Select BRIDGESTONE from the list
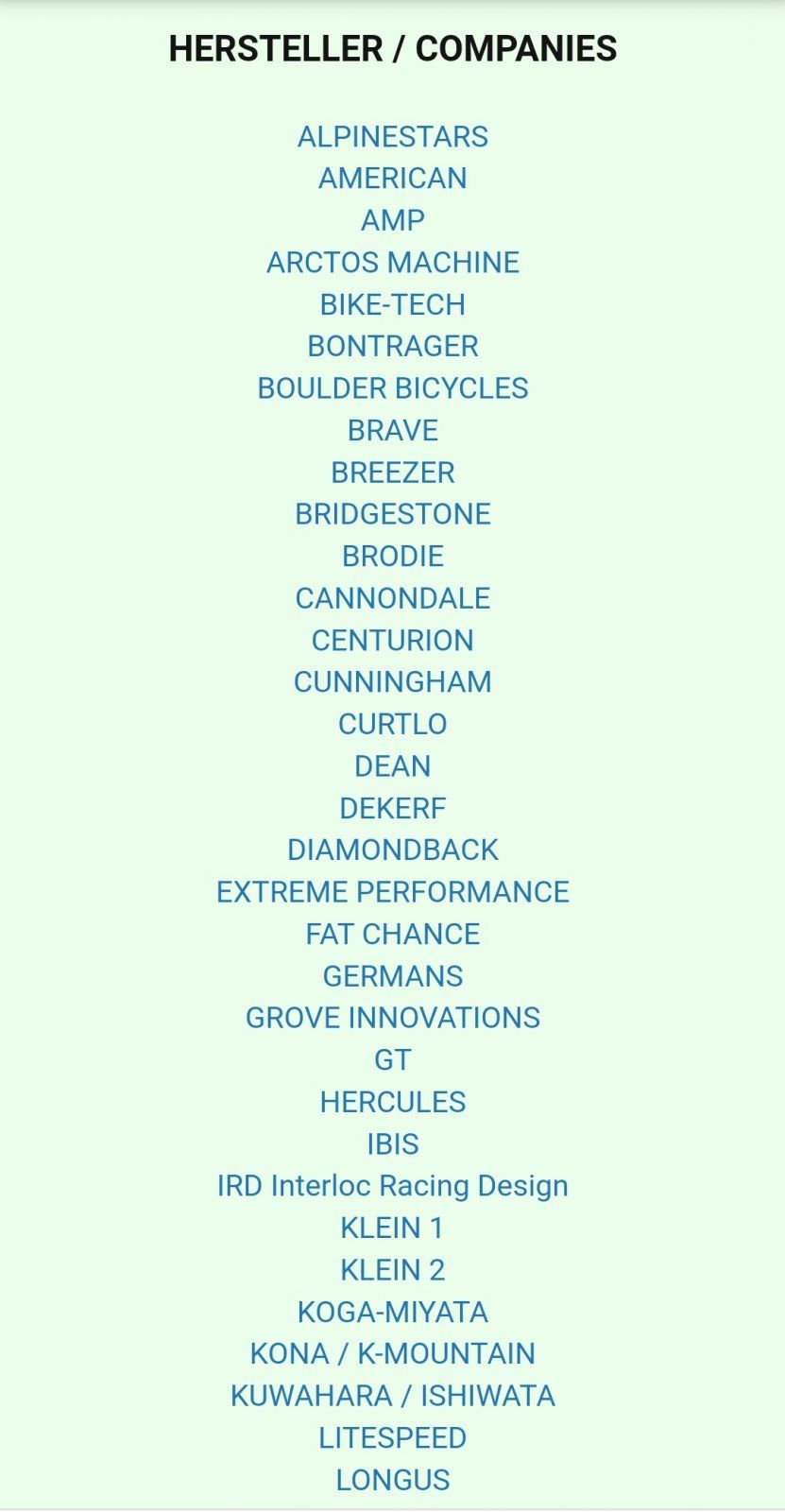785x1512 pixels. [392, 514]
